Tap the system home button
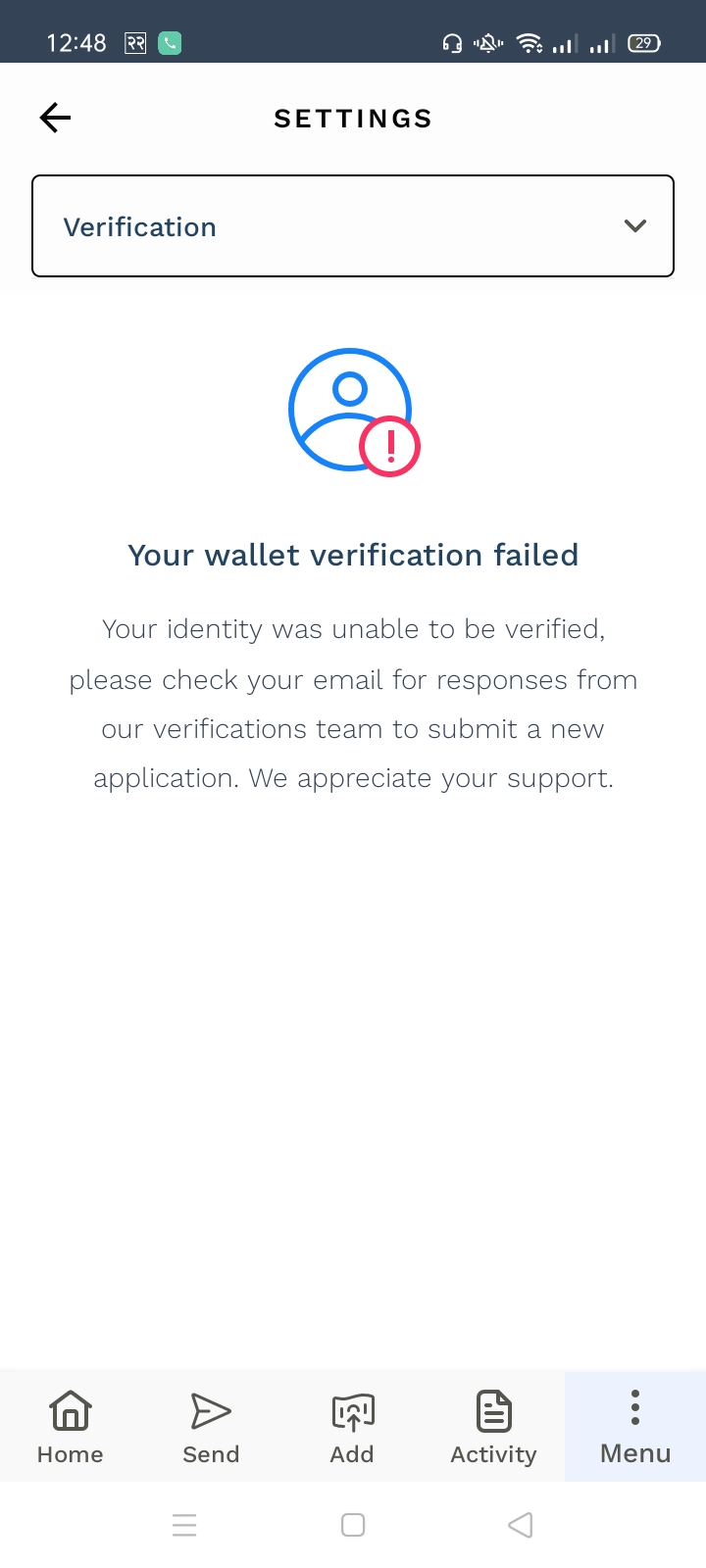This screenshot has width=706, height=1568. [x=353, y=1525]
